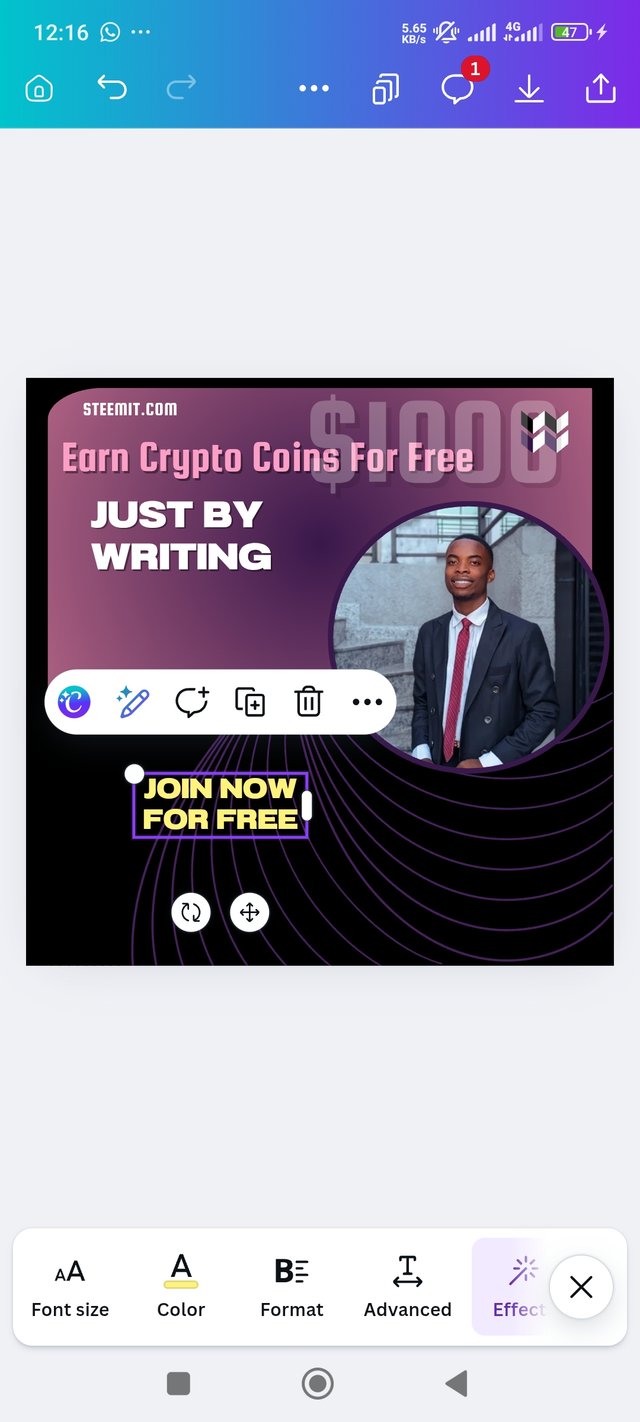Share the design
The height and width of the screenshot is (1422, 640).
(x=600, y=89)
